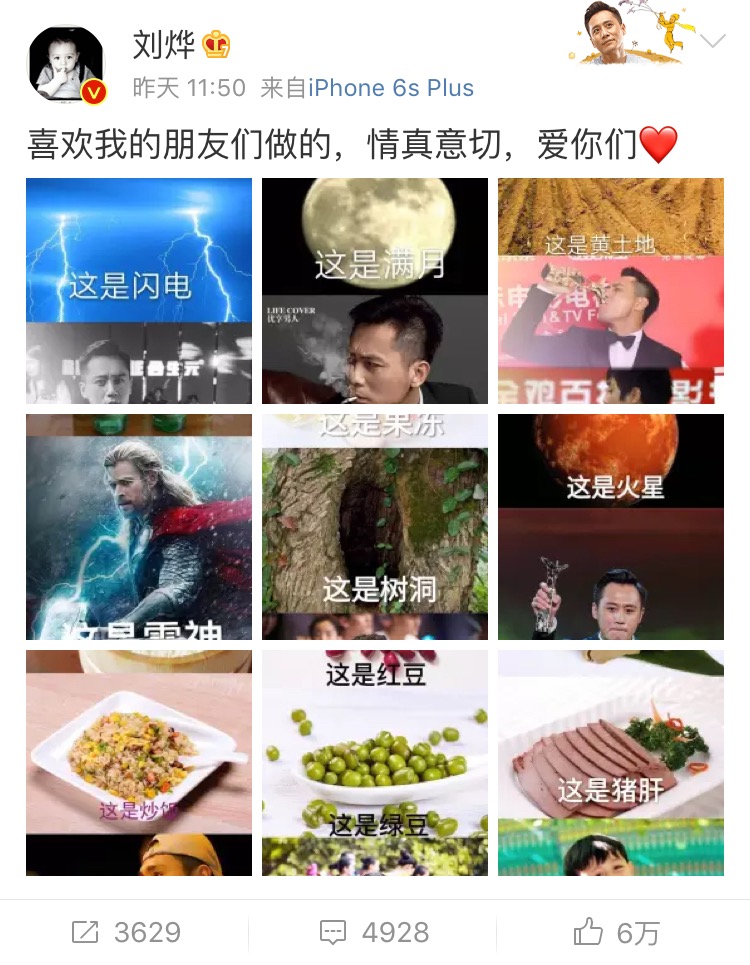Open 刘烨's profile avatar
750x965 pixels.
66,64
